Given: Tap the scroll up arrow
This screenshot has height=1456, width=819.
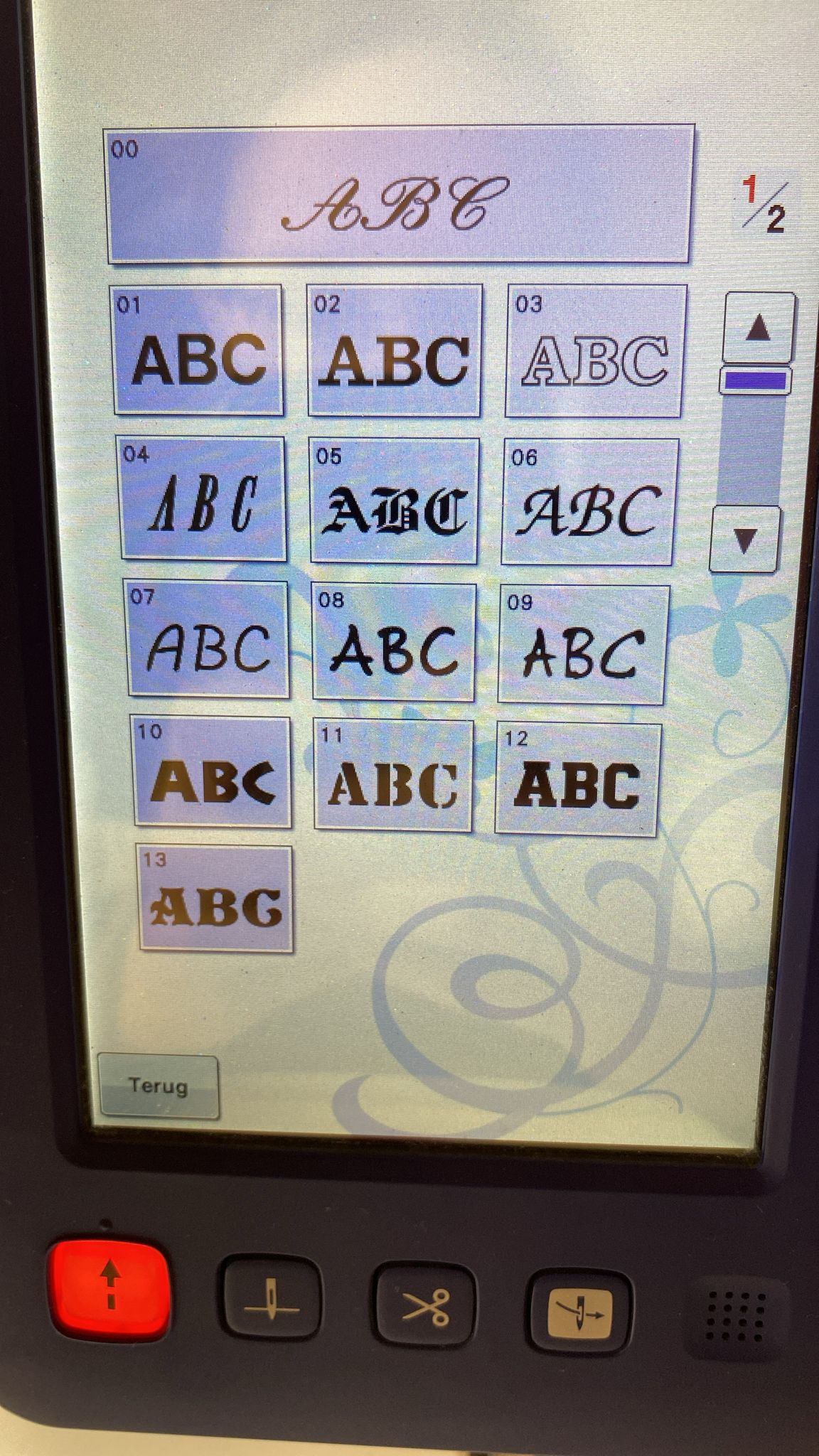Looking at the screenshot, I should pyautogui.click(x=759, y=328).
